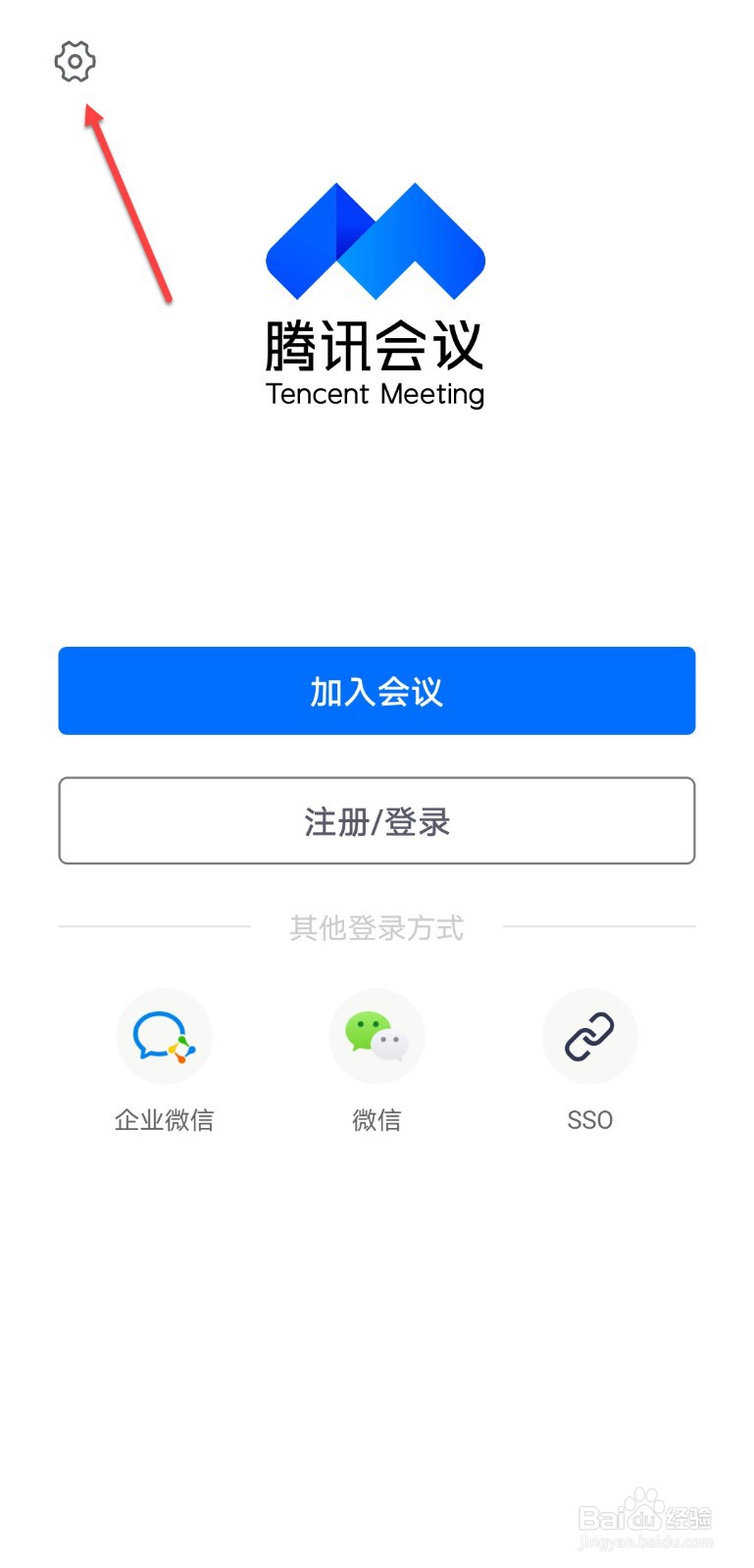Select the 注册/登录 button
The height and width of the screenshot is (1568, 754).
[377, 821]
